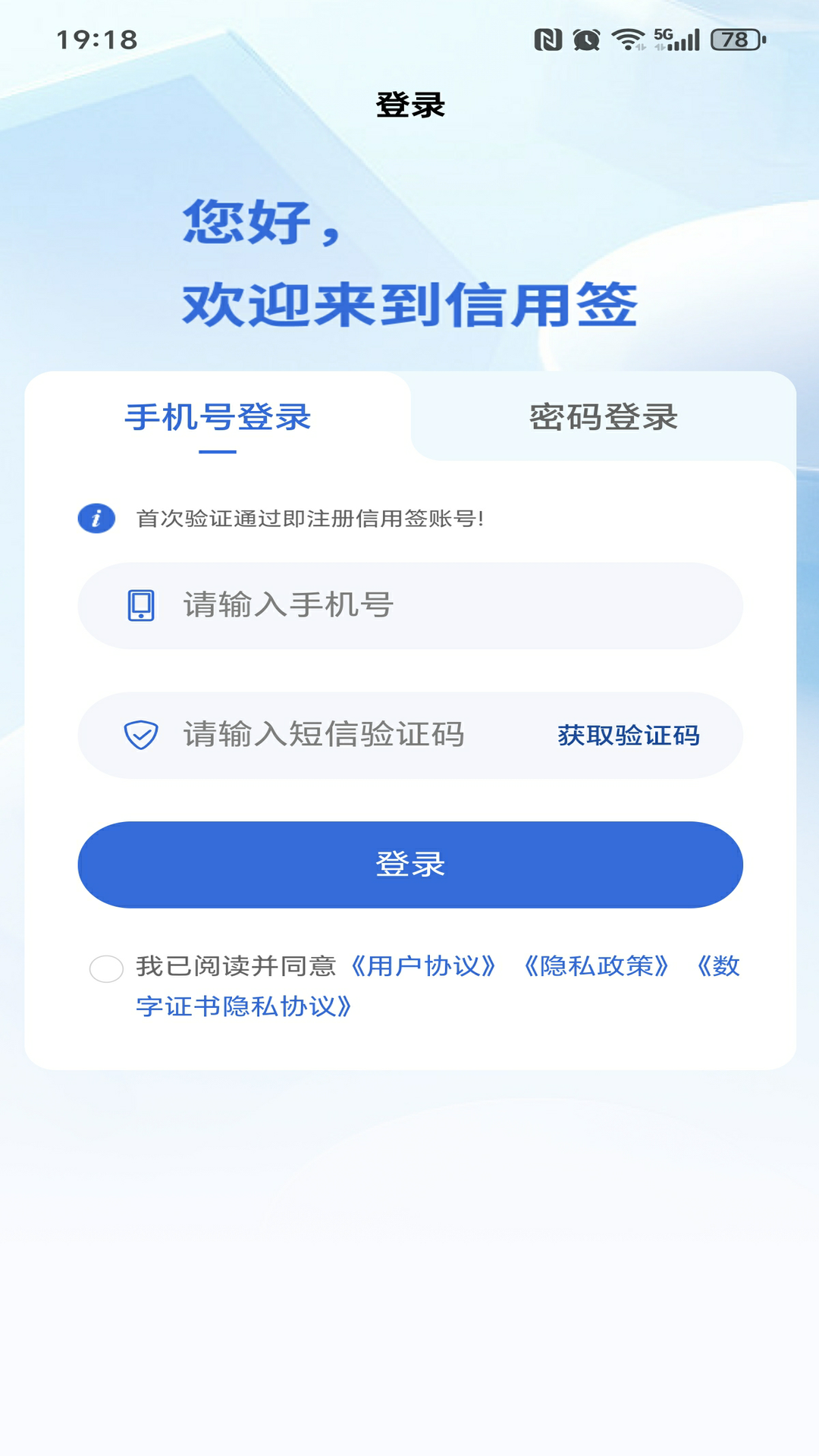
Task: Tap 获取验证码 to request a code
Action: point(629,734)
